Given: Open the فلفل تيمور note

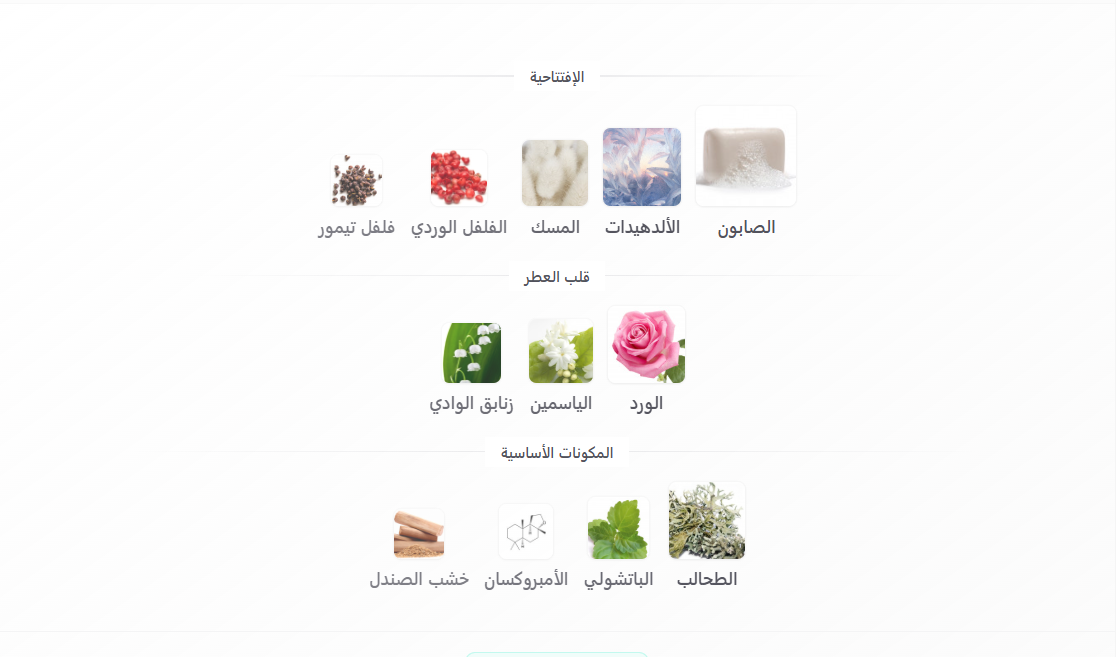Looking at the screenshot, I should tap(357, 196).
